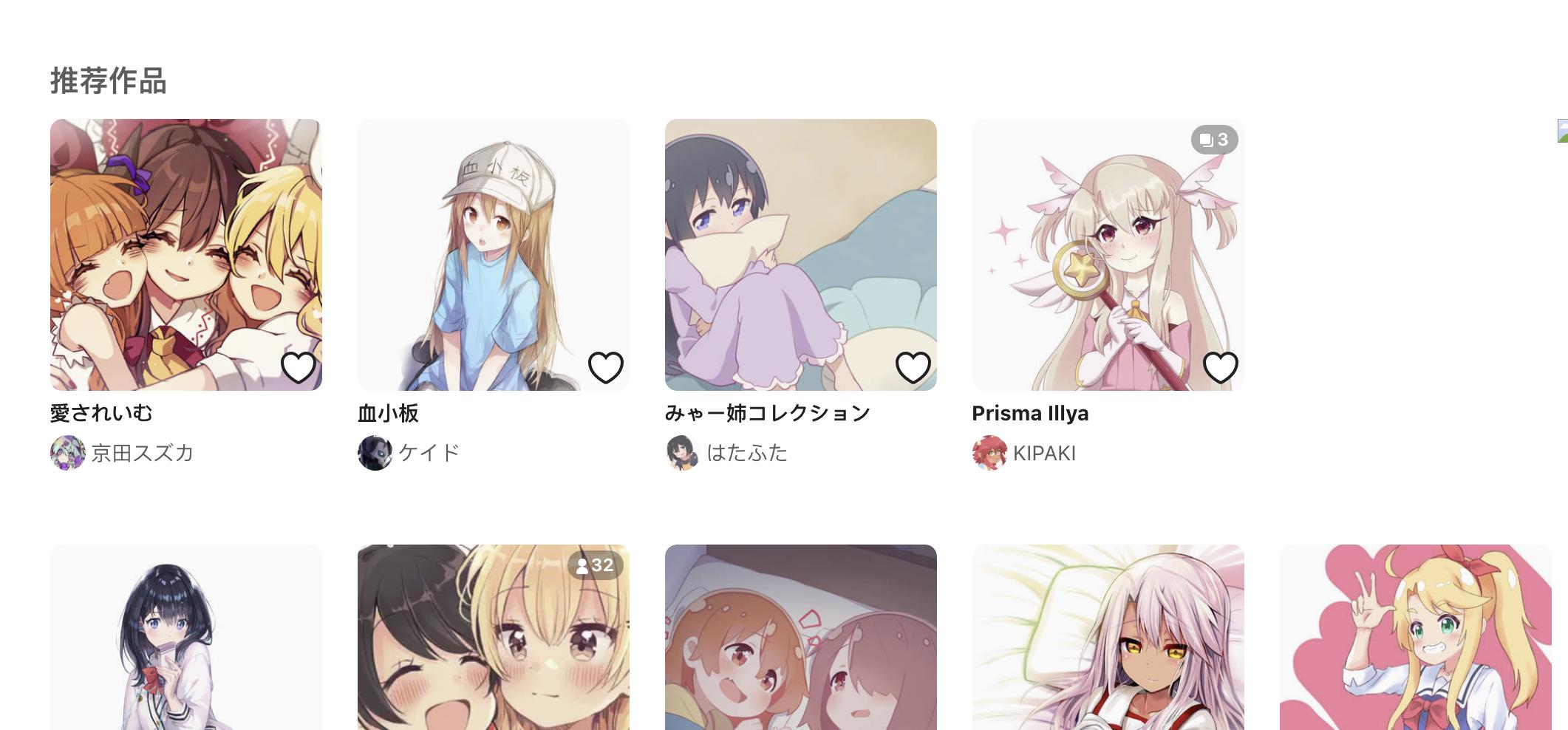1568x730 pixels.
Task: Like the 血小板 artwork
Action: [606, 367]
